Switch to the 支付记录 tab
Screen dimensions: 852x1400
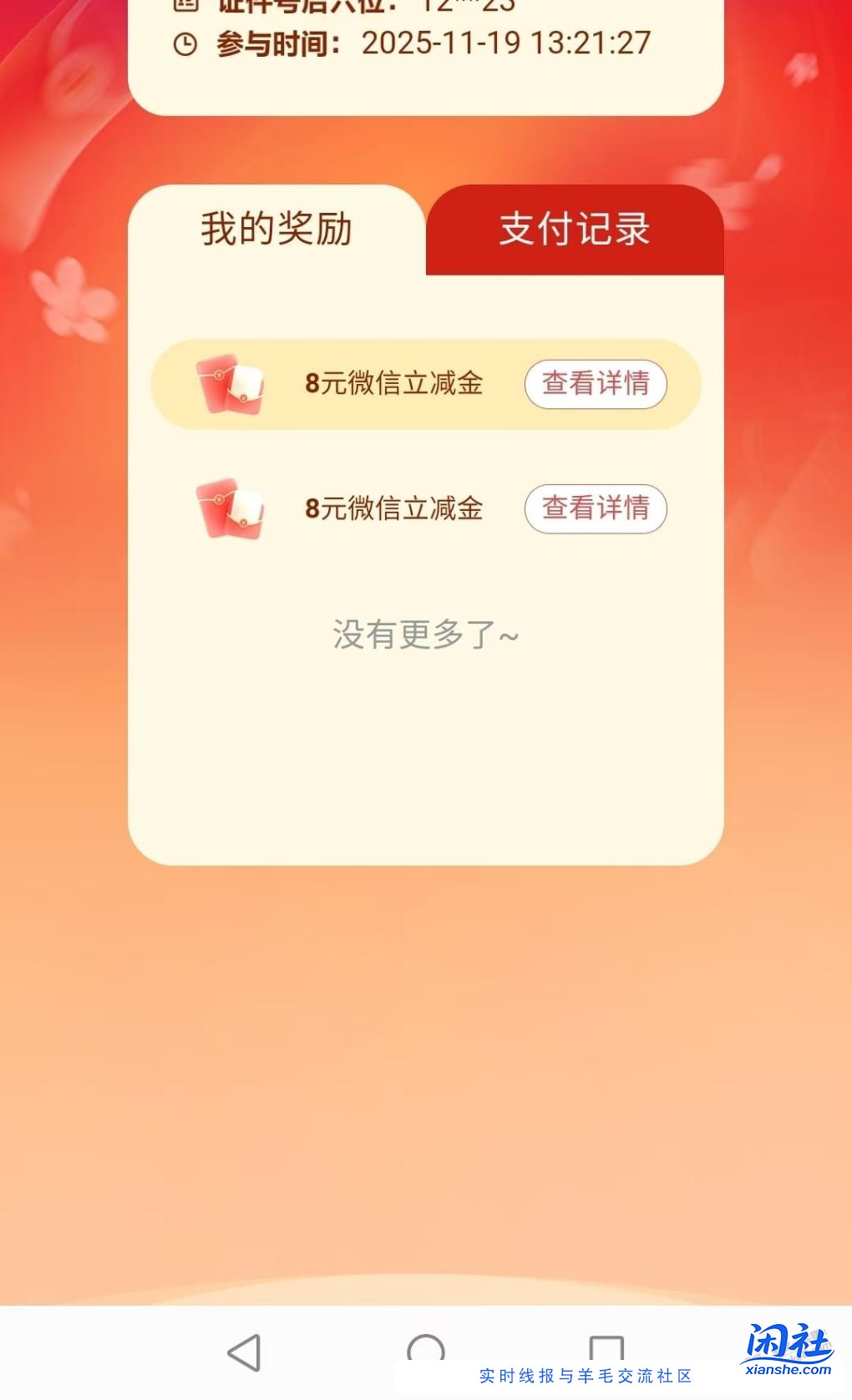[574, 228]
